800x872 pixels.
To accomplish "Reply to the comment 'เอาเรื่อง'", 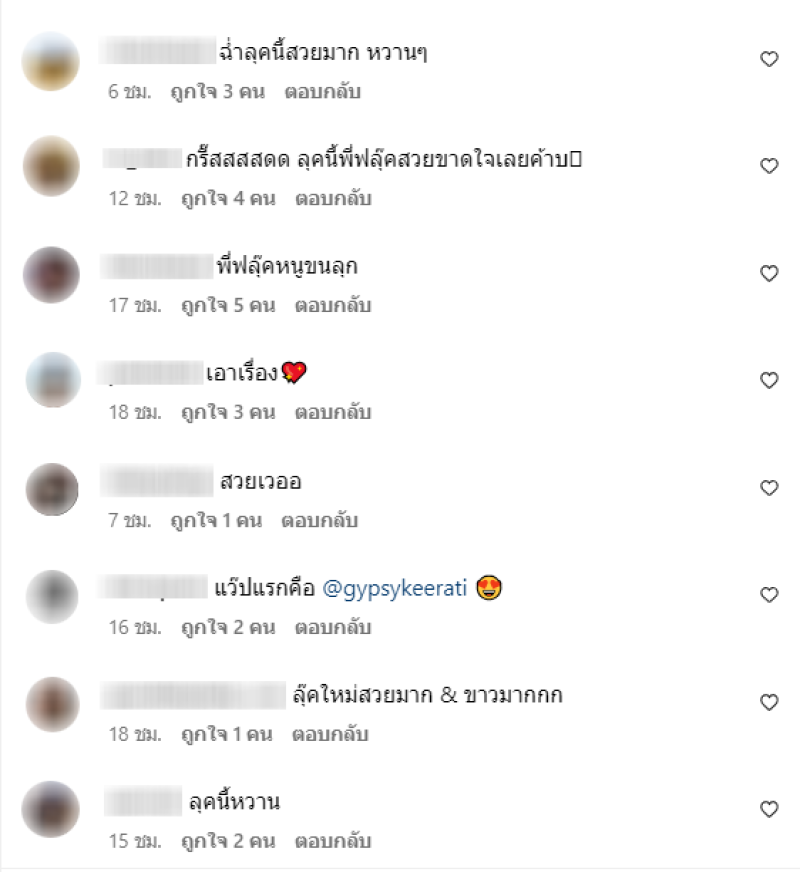I will [x=333, y=412].
